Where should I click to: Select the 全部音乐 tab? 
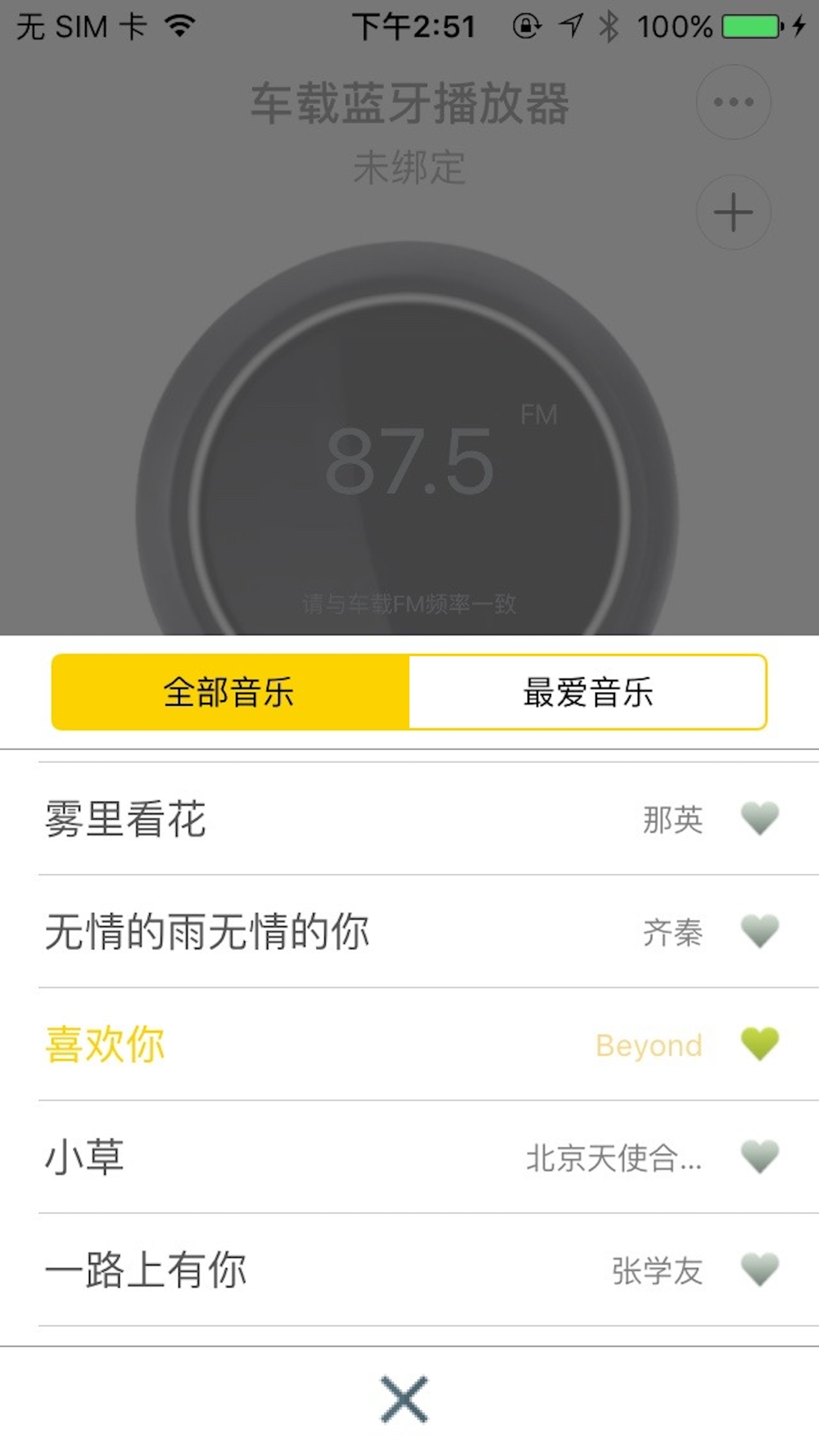pos(230,692)
